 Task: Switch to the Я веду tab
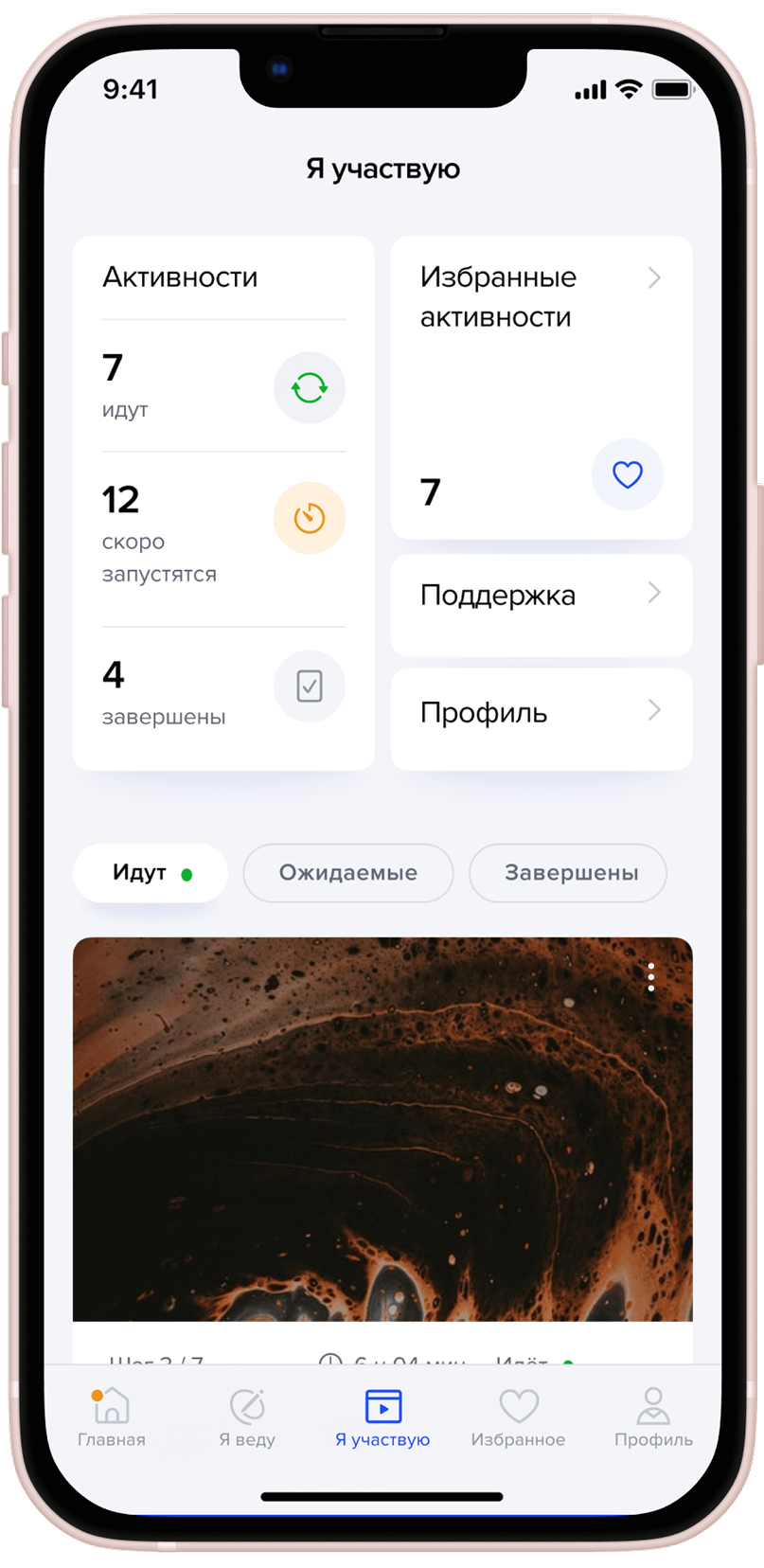pyautogui.click(x=247, y=1417)
